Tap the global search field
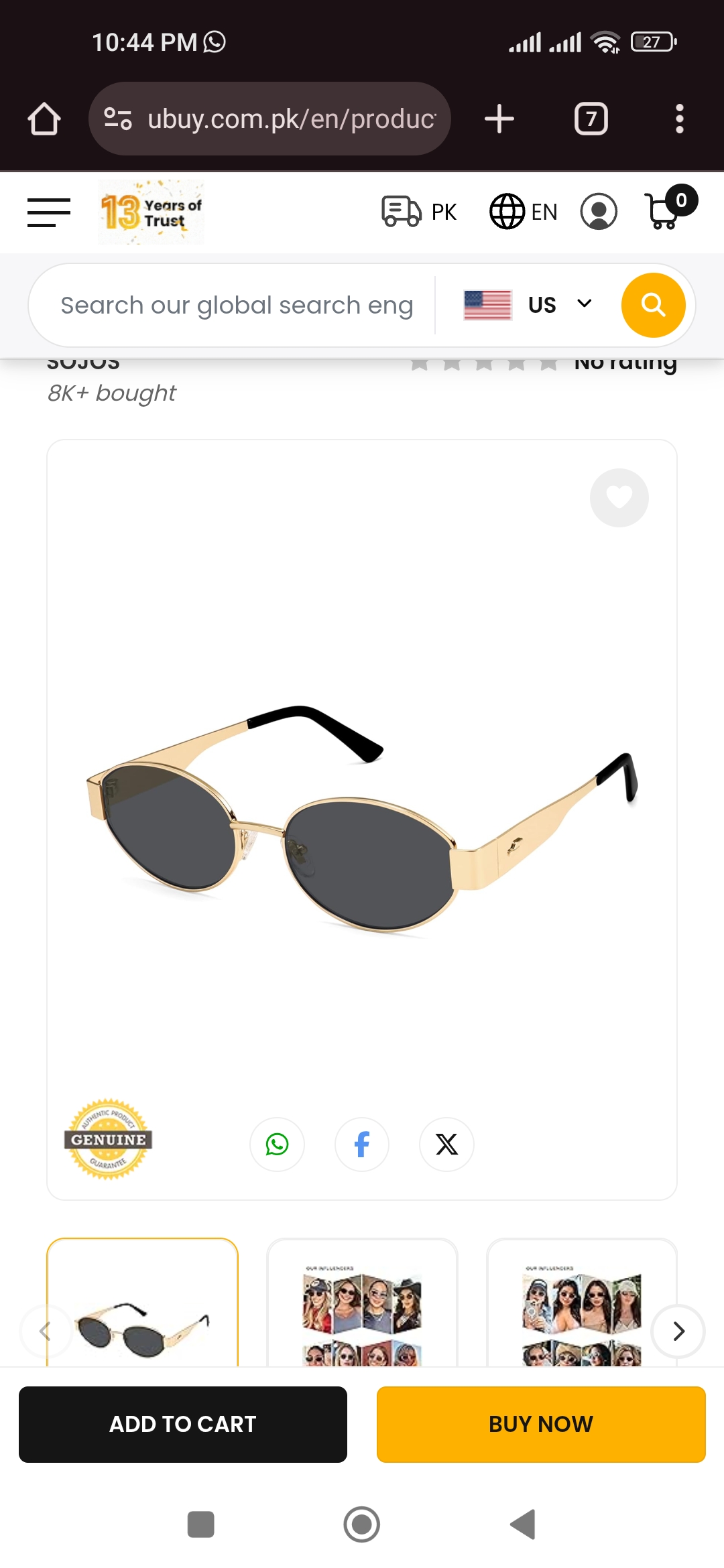The width and height of the screenshot is (724, 1568). (x=236, y=306)
